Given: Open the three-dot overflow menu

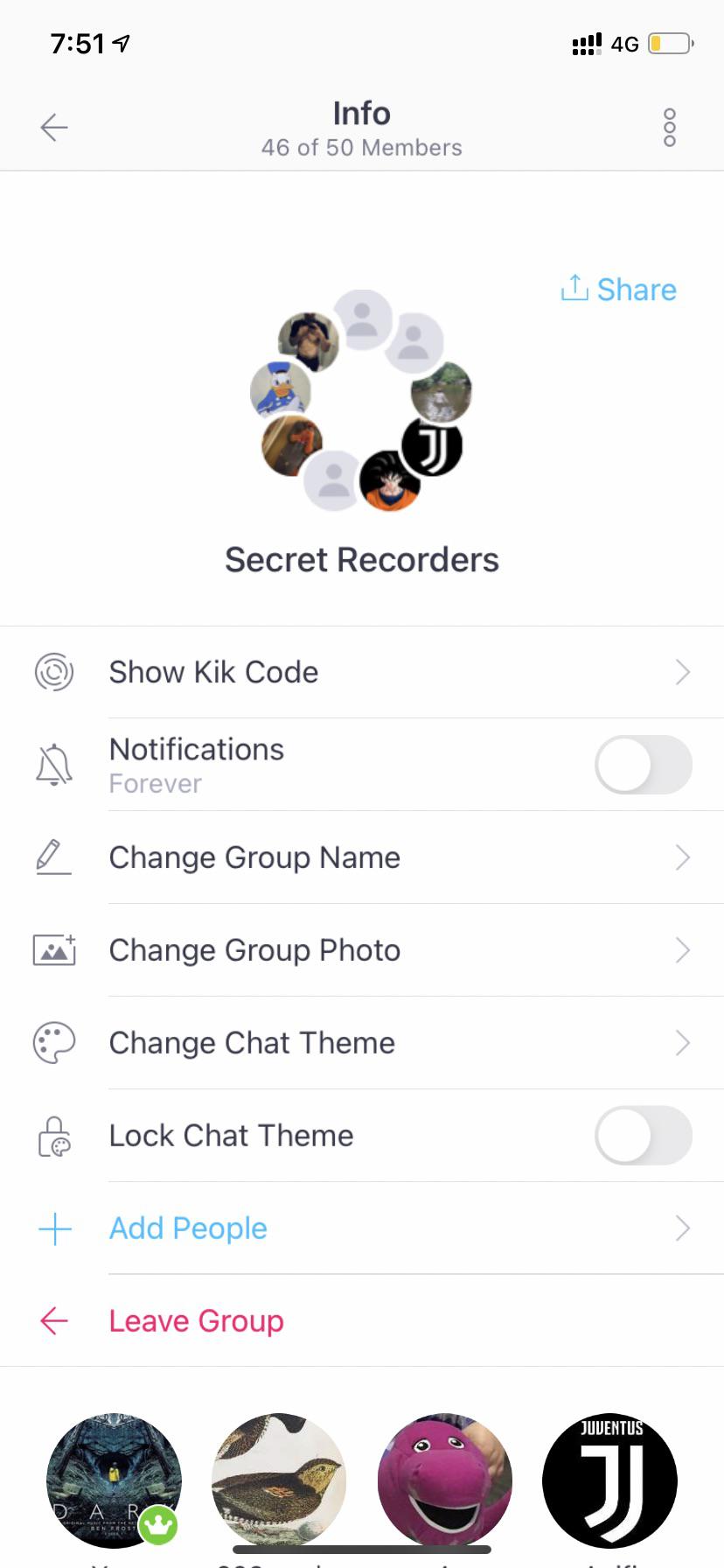Looking at the screenshot, I should 670,126.
